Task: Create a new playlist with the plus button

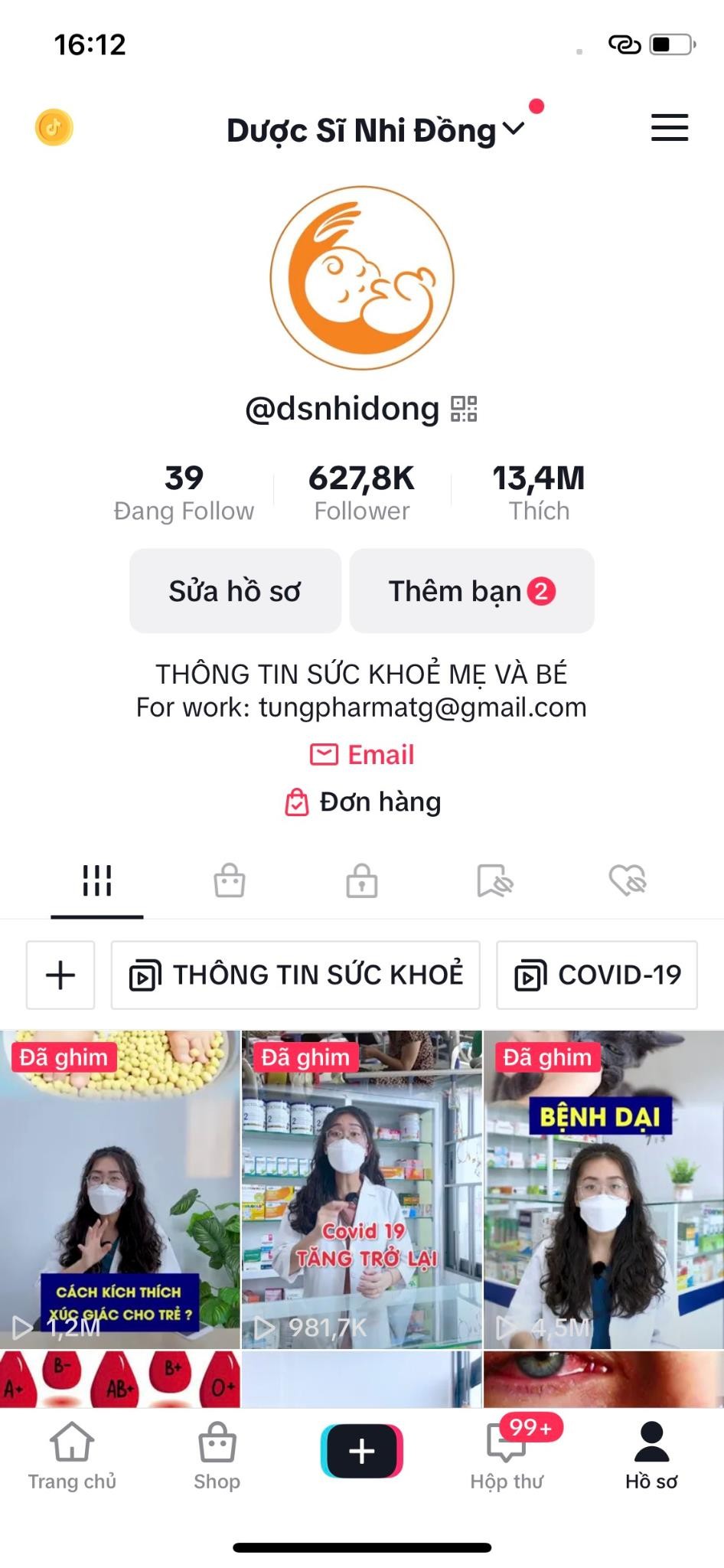Action: click(x=60, y=975)
